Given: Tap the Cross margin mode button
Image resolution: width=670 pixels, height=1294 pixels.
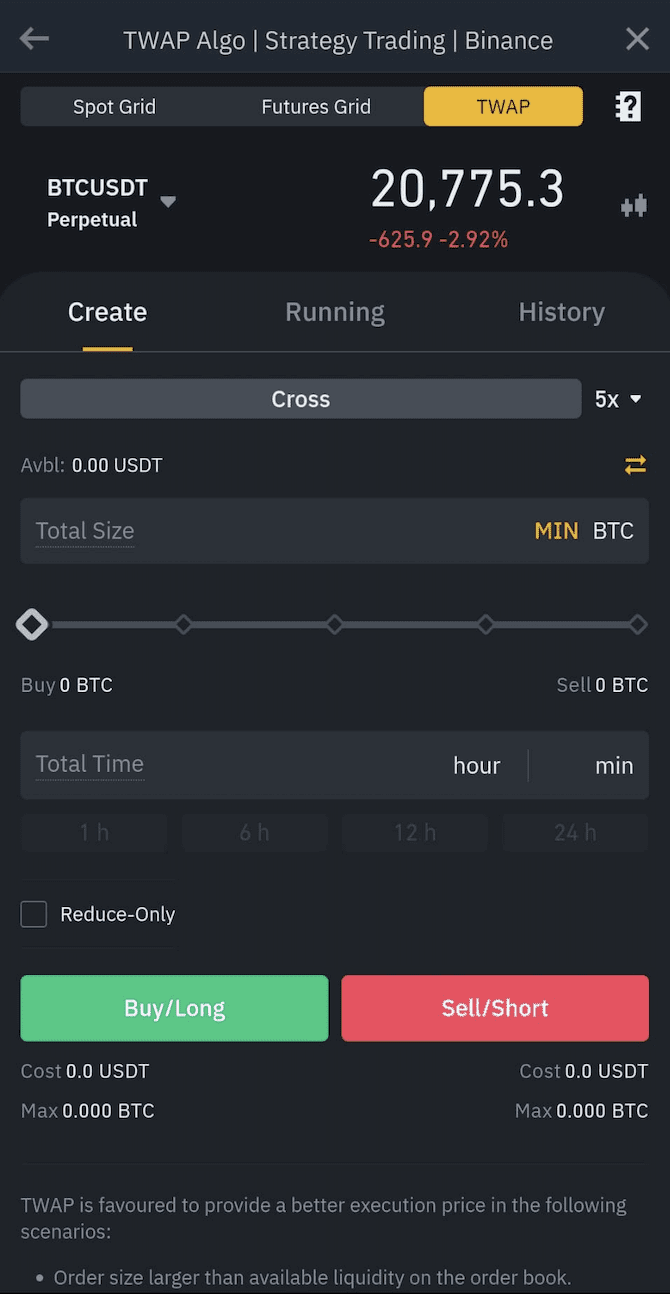Looking at the screenshot, I should [x=300, y=399].
